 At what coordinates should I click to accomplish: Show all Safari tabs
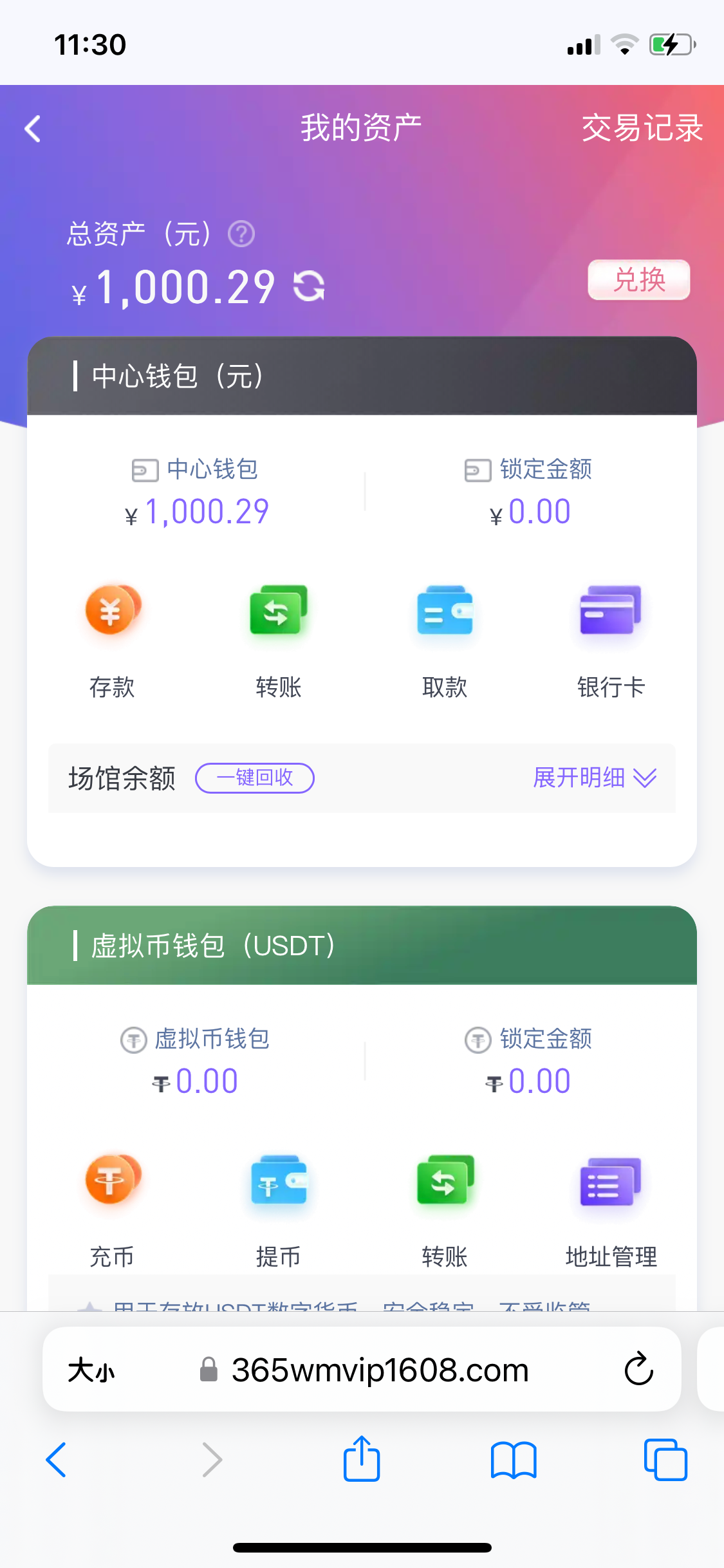click(665, 1459)
